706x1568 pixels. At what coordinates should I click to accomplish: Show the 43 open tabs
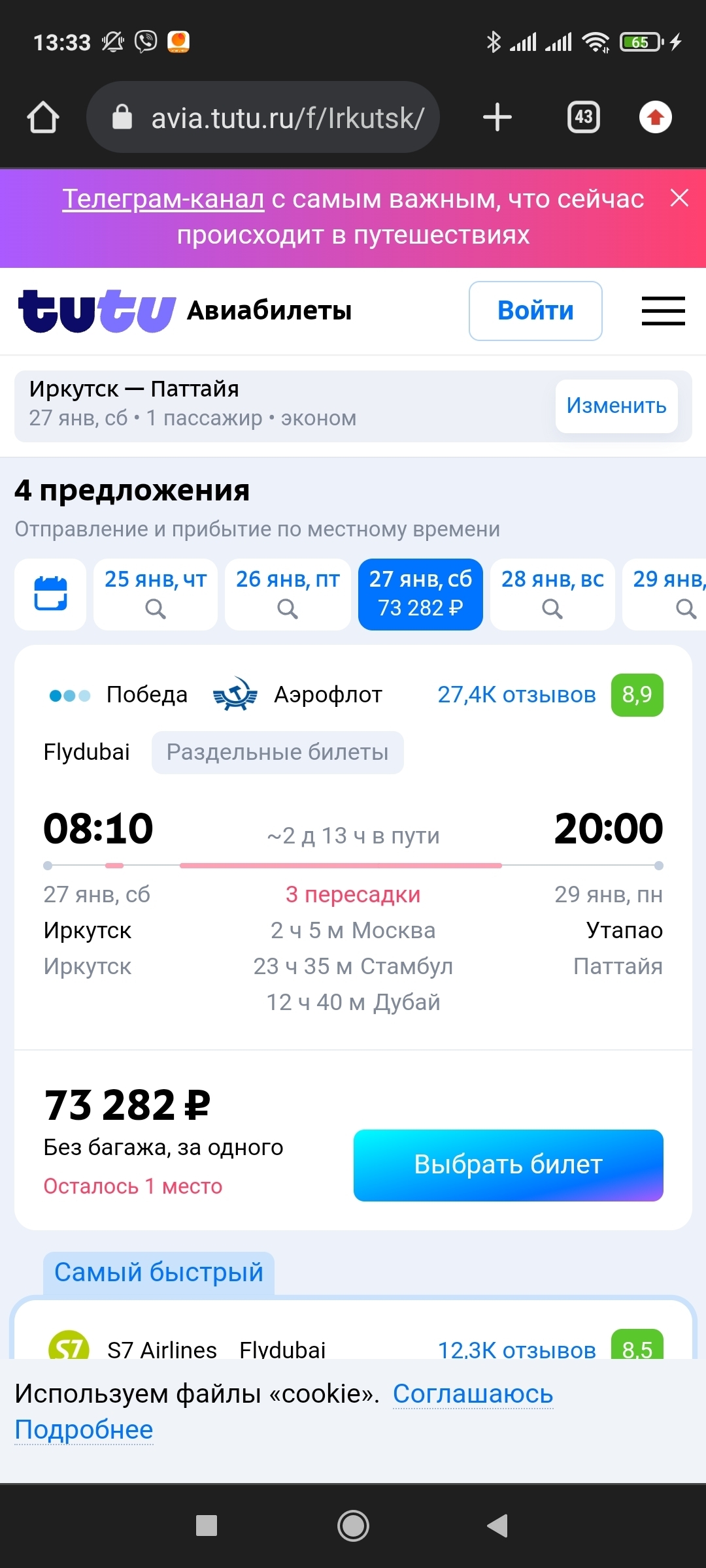coord(583,118)
